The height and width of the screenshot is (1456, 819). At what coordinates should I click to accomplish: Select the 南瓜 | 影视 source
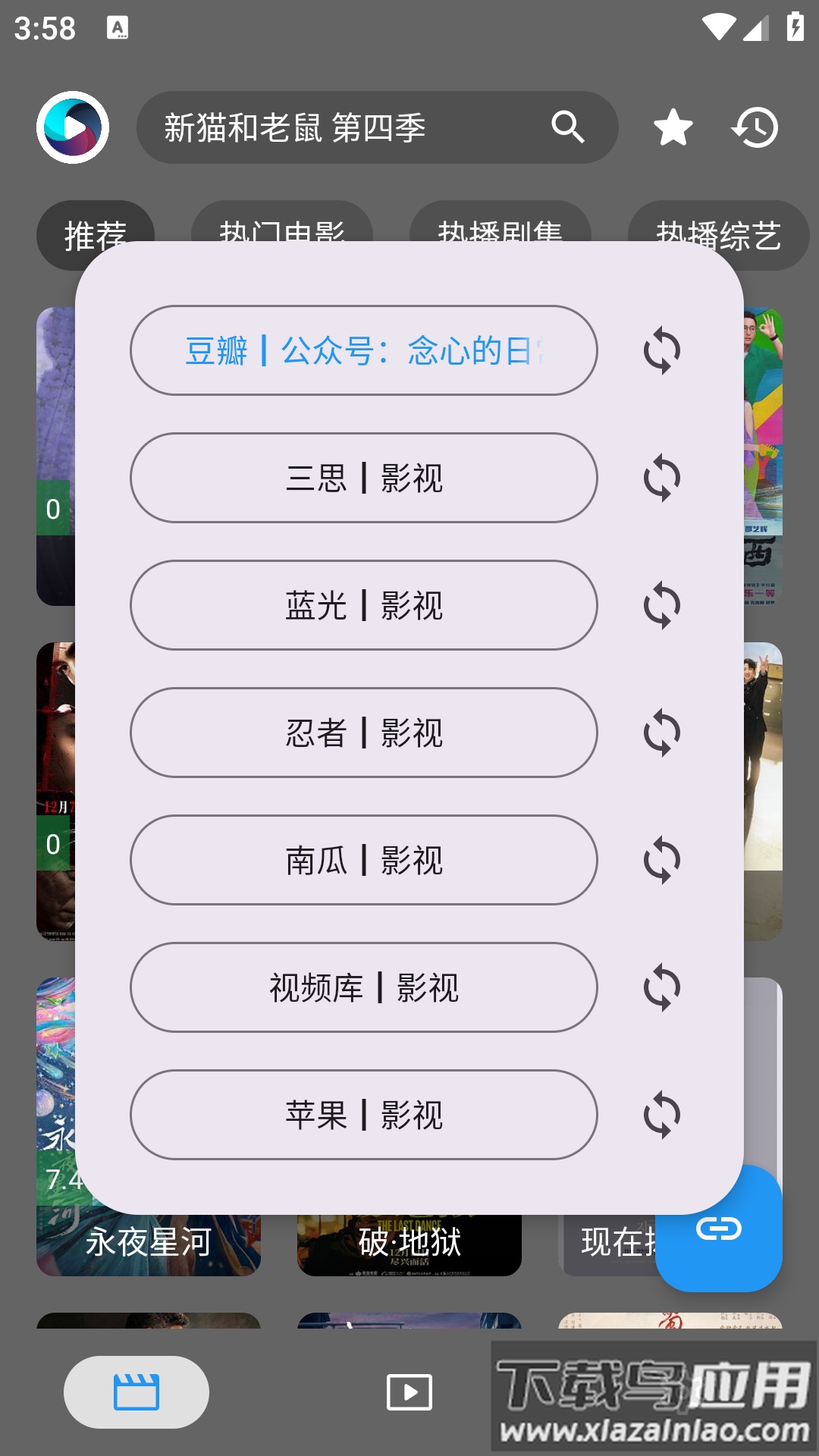(364, 860)
